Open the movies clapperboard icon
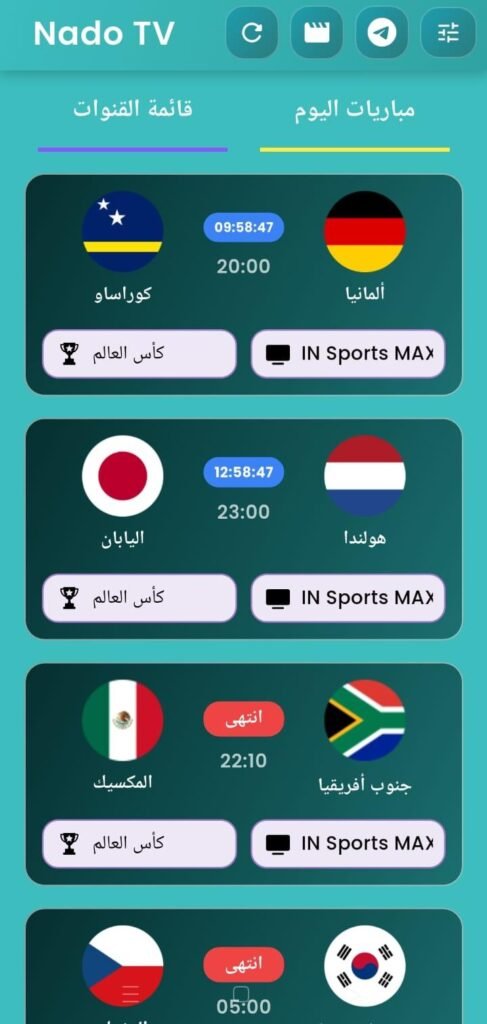The image size is (487, 1024). click(317, 33)
